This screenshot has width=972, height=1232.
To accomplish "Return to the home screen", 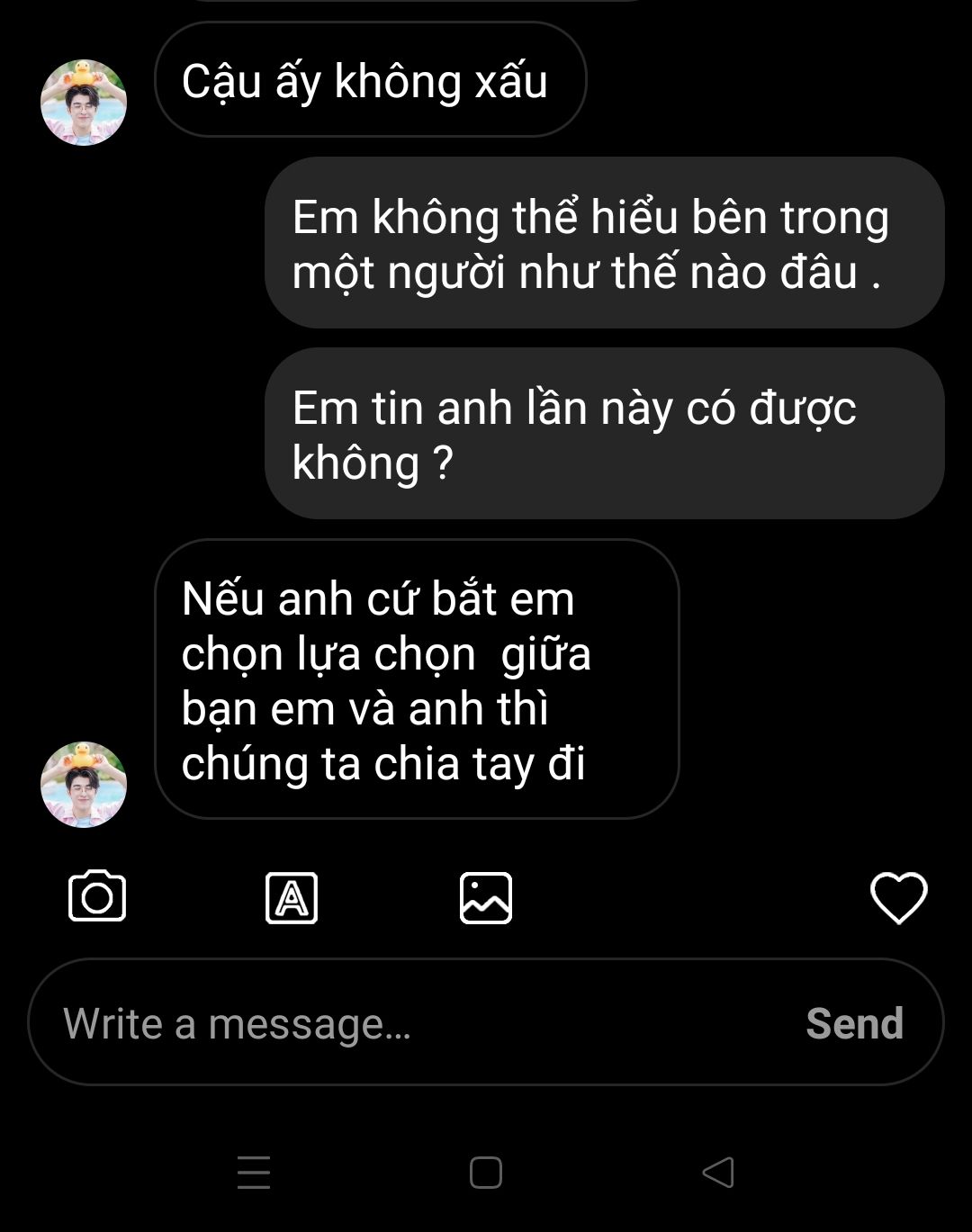I will [486, 1173].
